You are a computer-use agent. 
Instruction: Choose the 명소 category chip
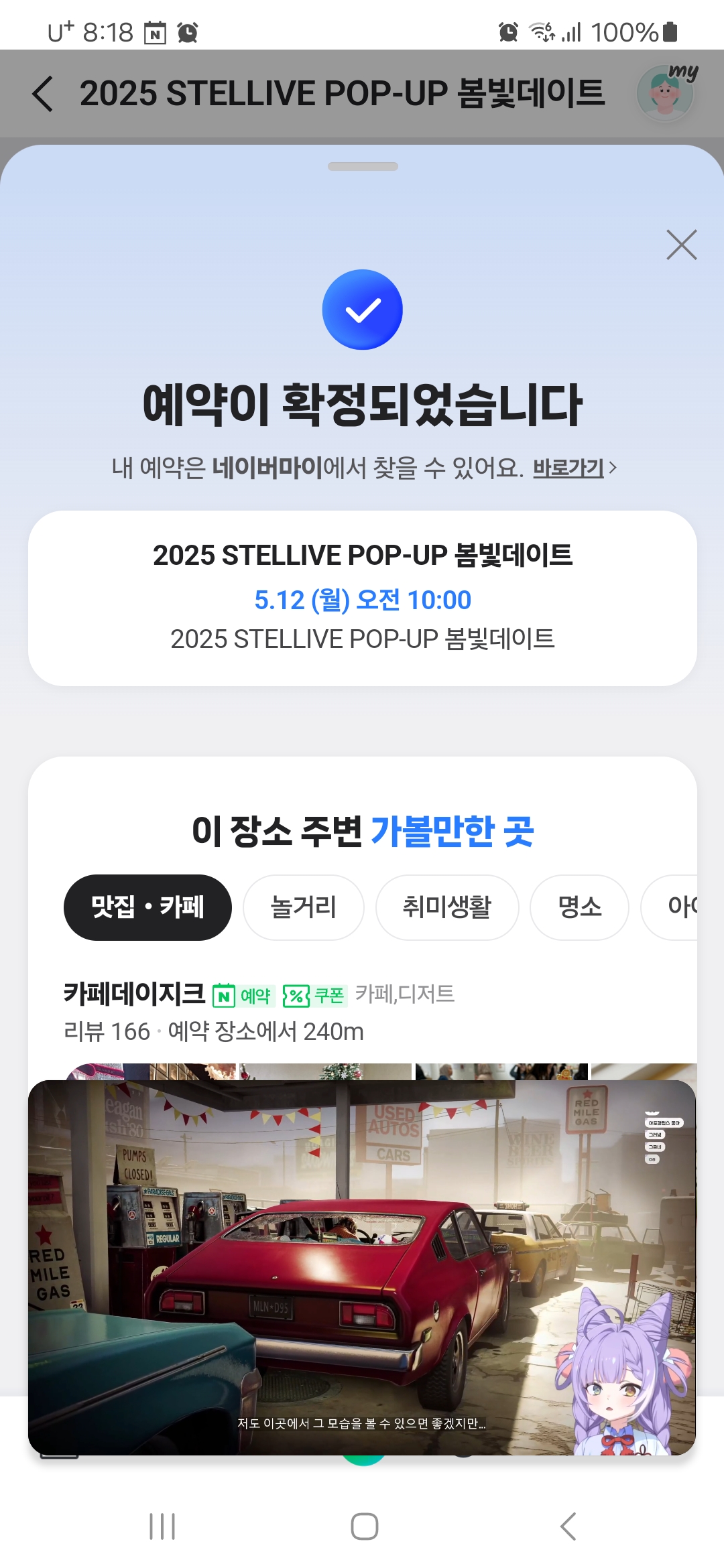(x=579, y=907)
